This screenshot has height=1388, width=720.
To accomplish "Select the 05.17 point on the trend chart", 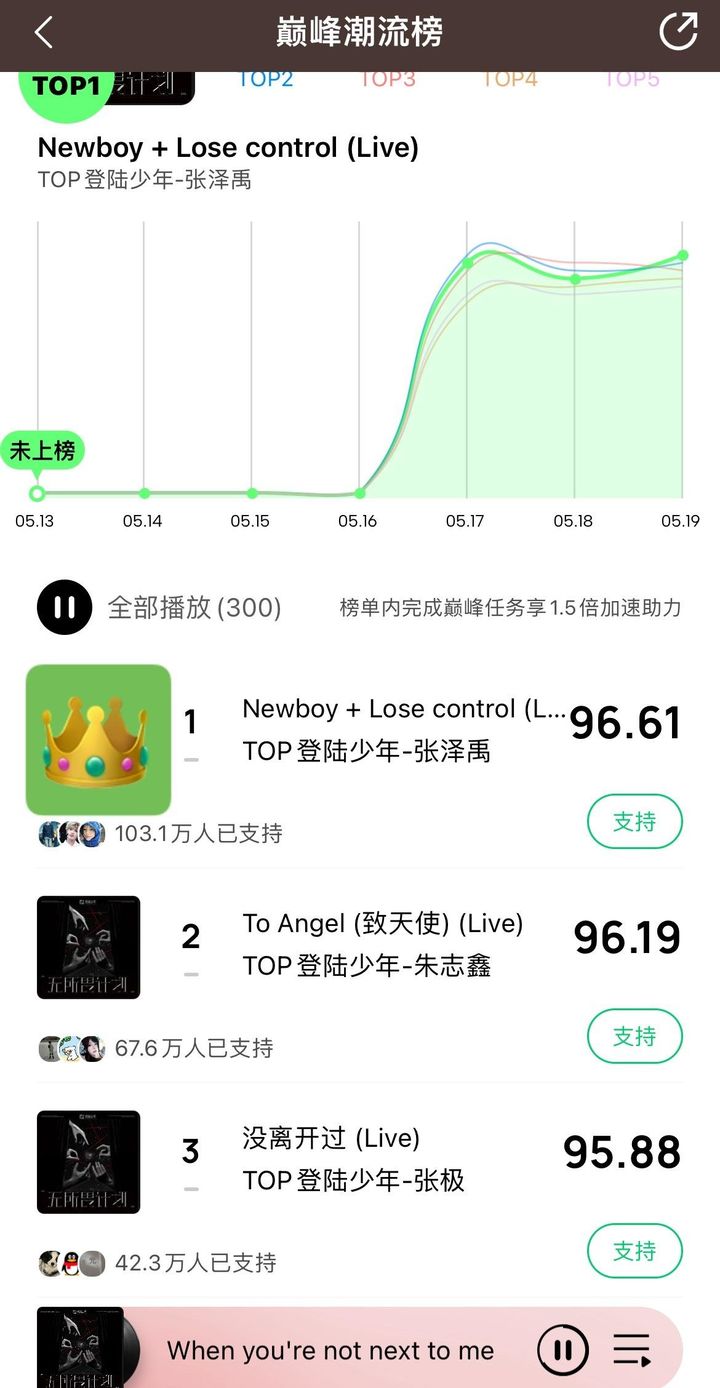I will [467, 263].
